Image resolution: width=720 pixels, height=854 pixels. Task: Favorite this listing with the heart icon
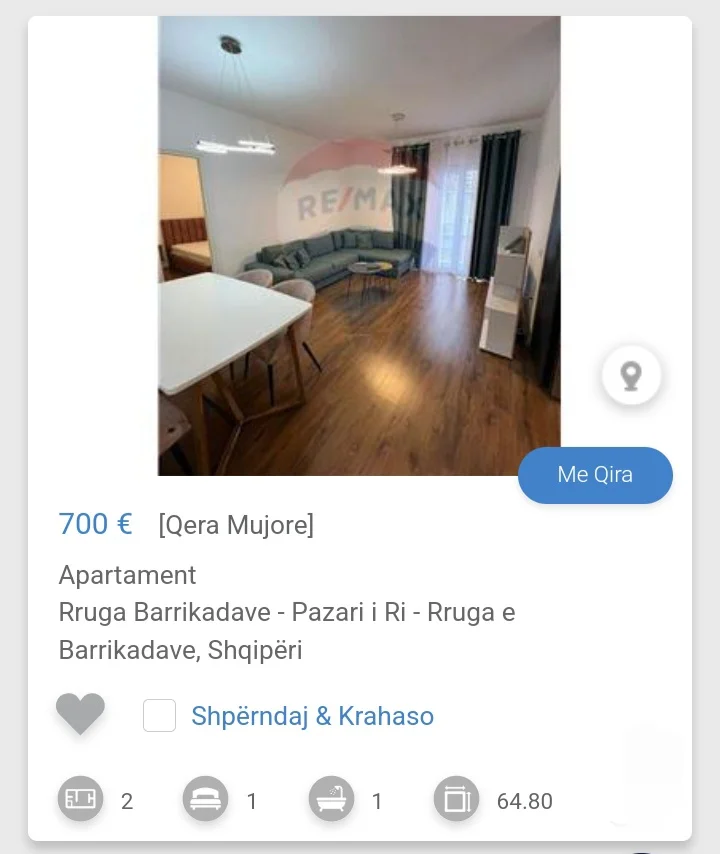(x=80, y=715)
